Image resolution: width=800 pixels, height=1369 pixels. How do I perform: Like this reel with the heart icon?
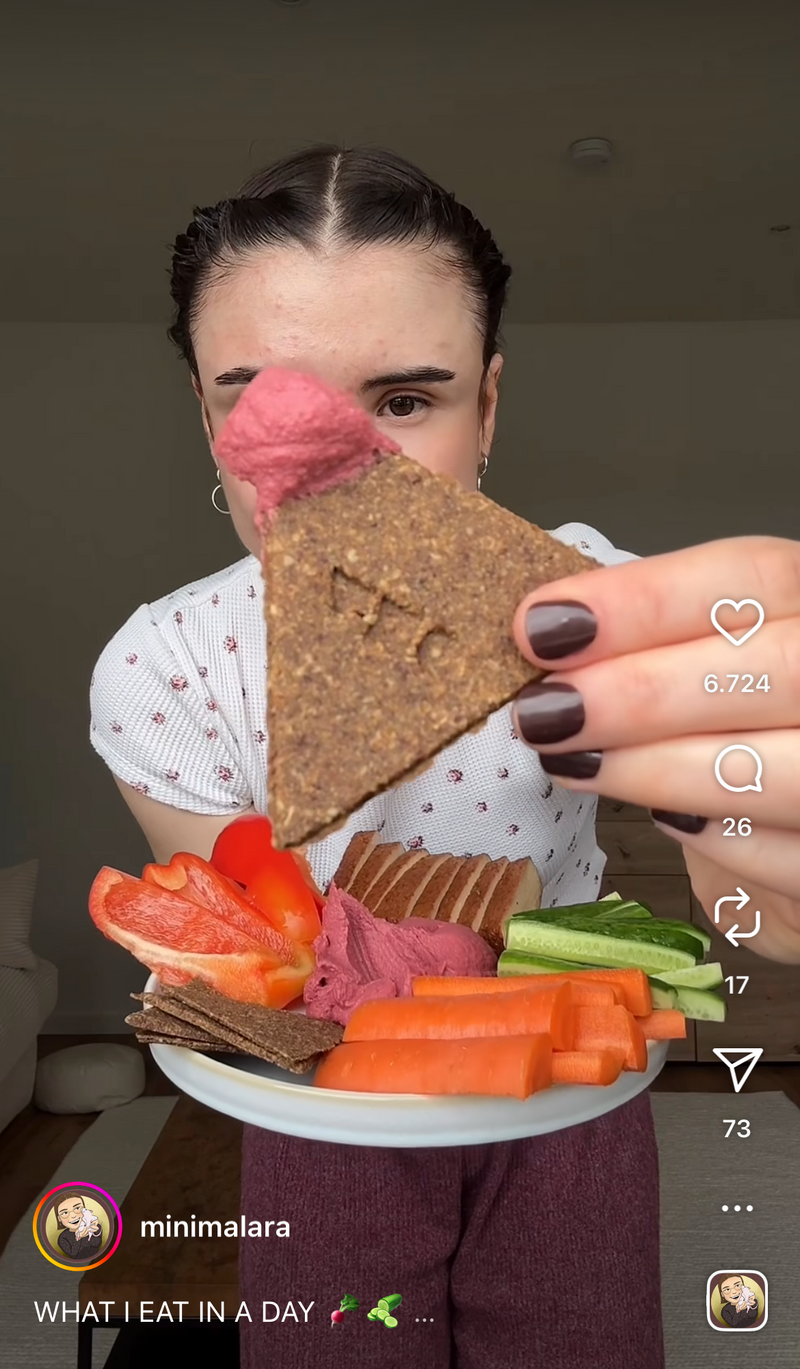point(737,622)
